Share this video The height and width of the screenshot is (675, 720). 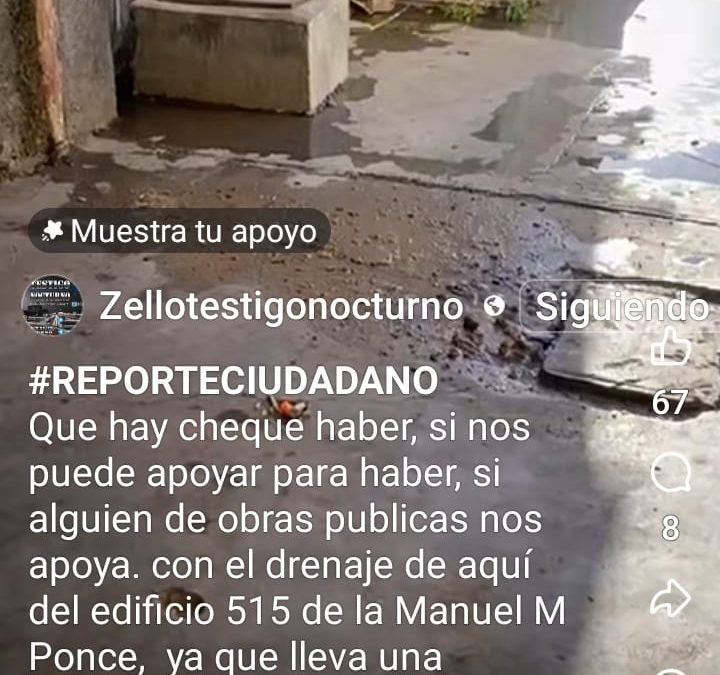670,599
